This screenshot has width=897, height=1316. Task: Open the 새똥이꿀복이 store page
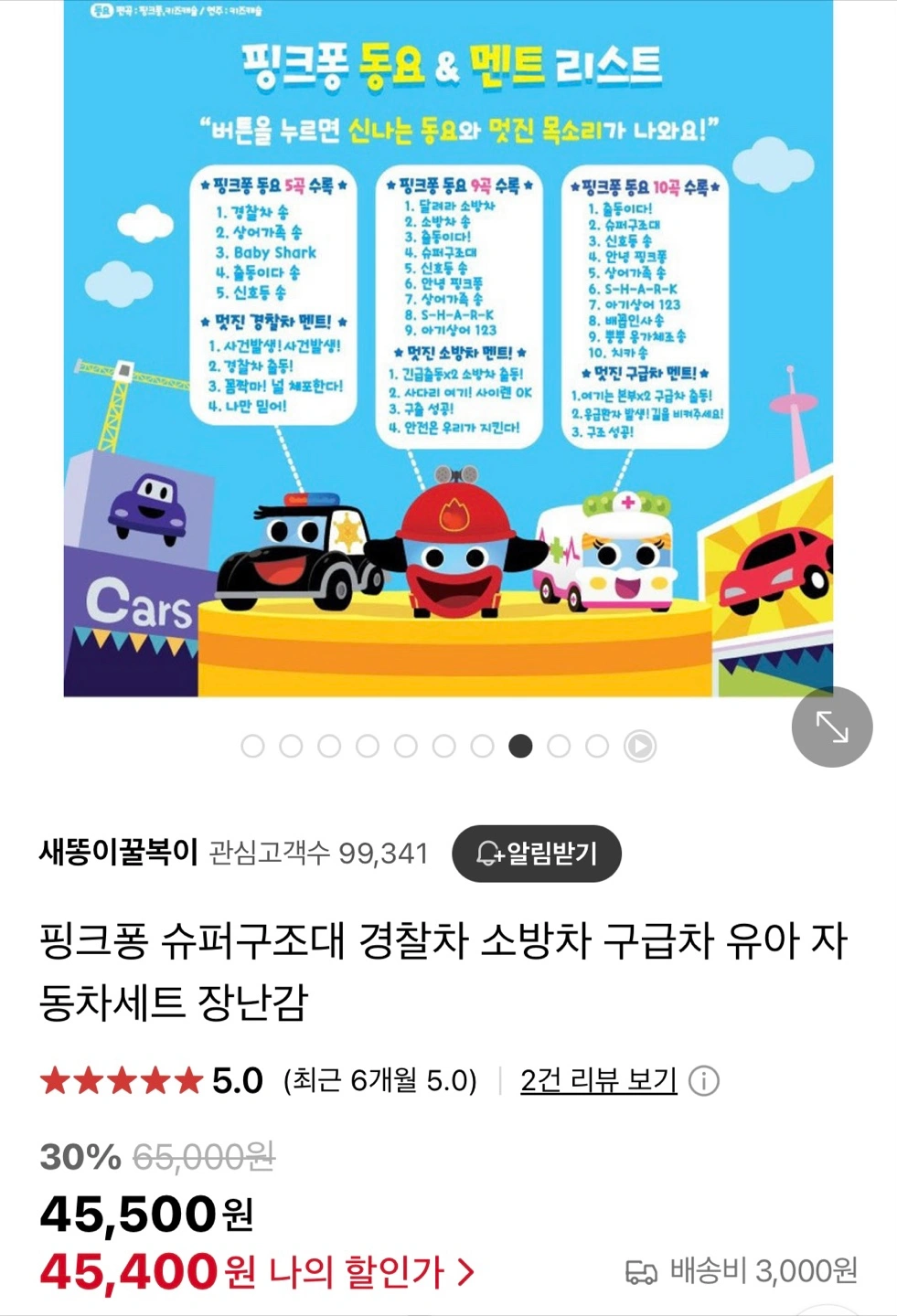coord(118,853)
